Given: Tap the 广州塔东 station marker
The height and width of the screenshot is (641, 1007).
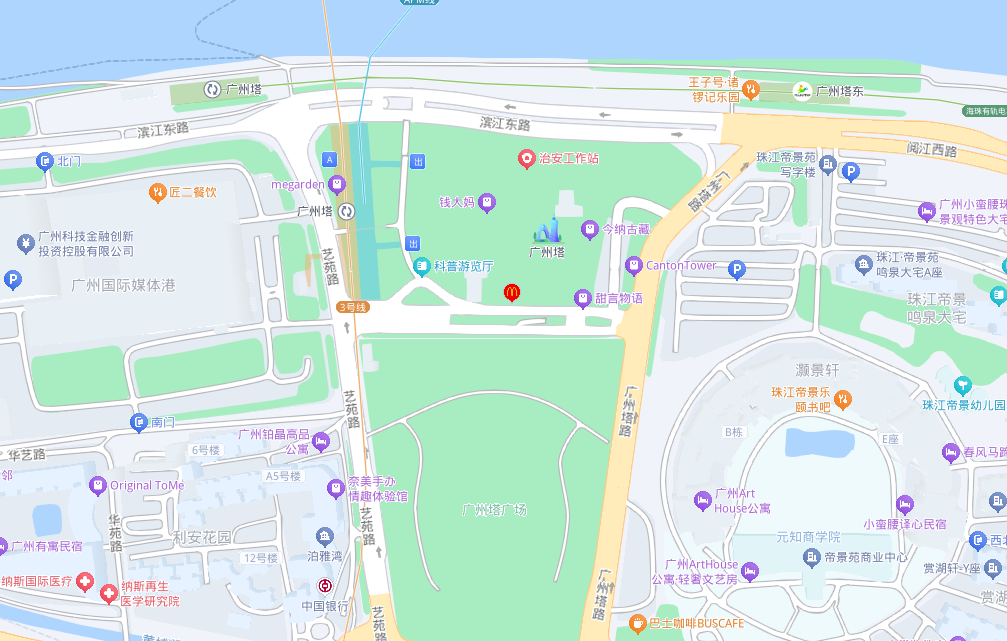Looking at the screenshot, I should [802, 91].
